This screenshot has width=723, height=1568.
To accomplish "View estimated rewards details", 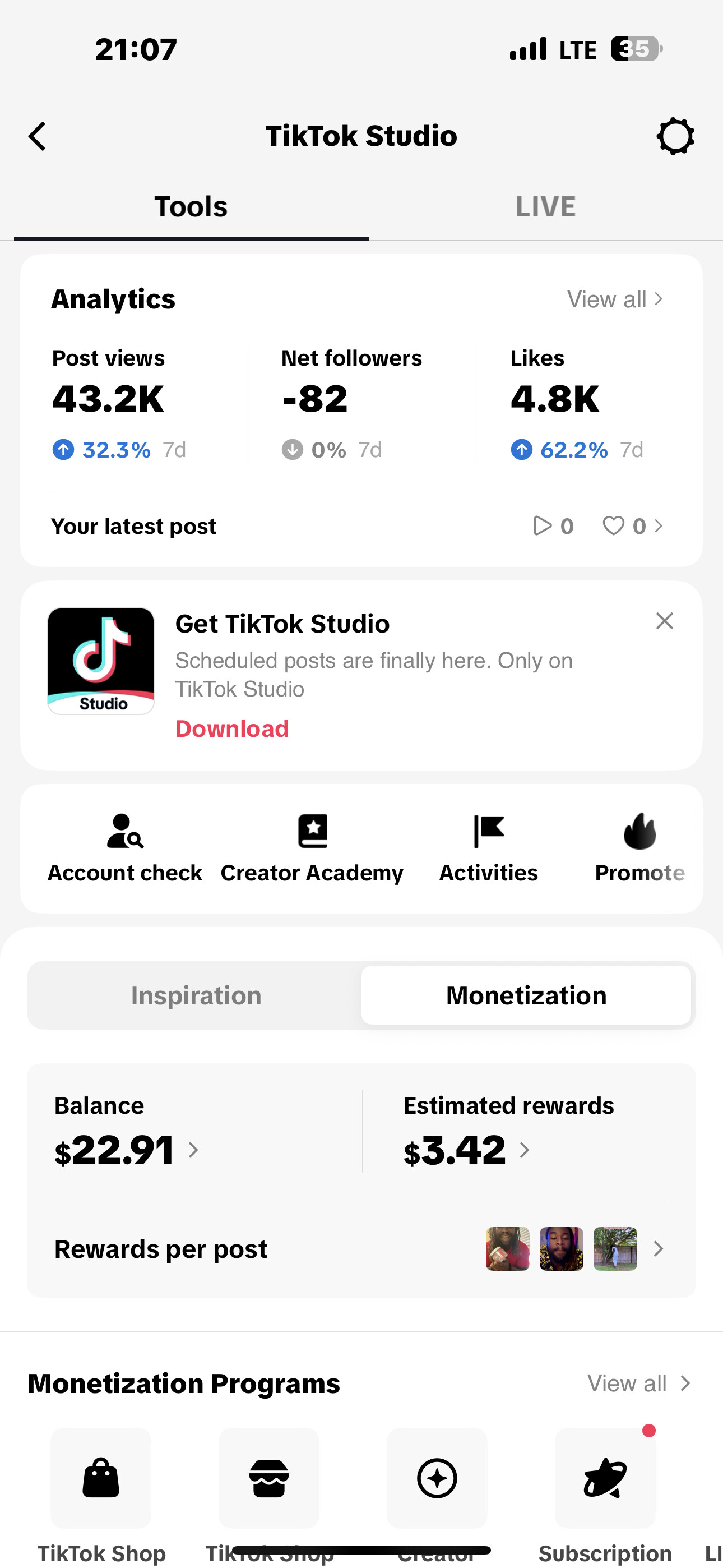I will coord(466,1150).
